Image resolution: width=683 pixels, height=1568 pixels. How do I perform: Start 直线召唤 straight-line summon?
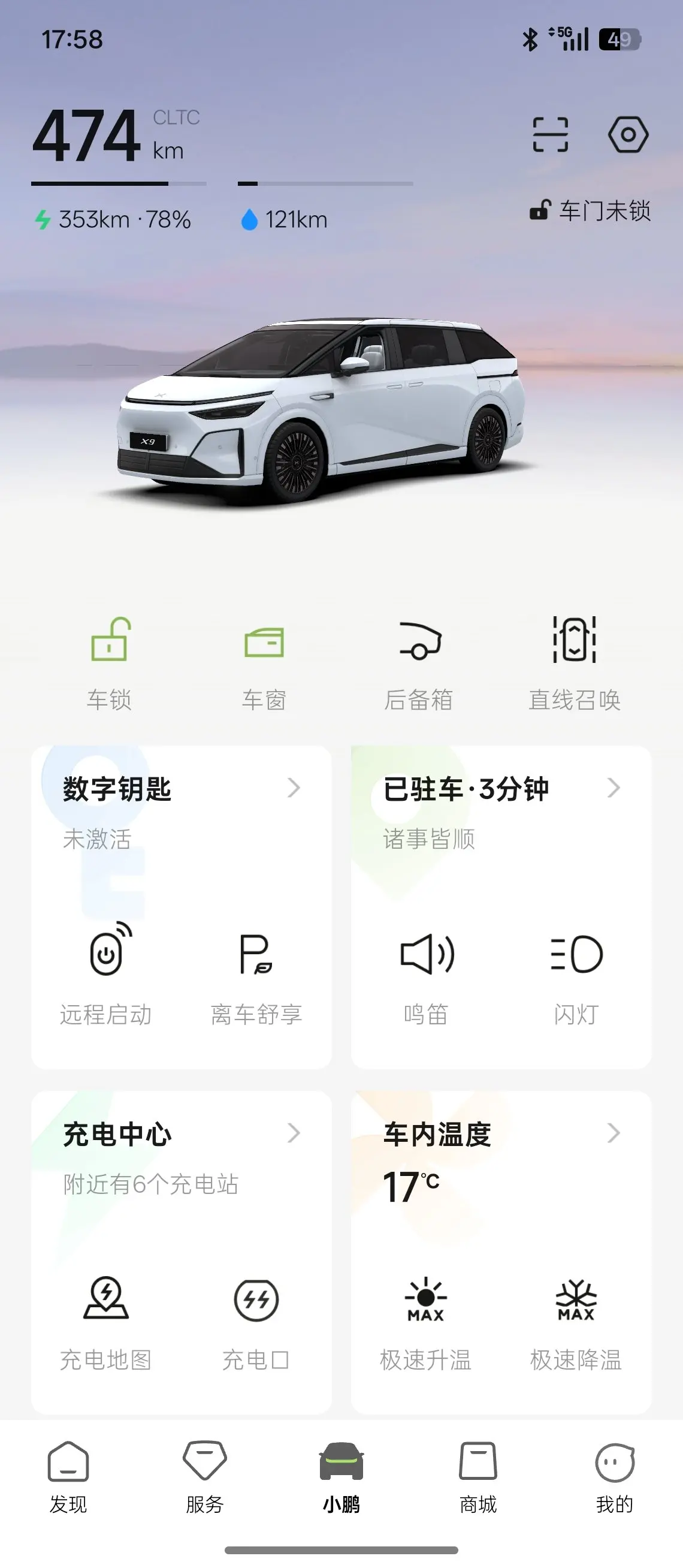click(574, 662)
